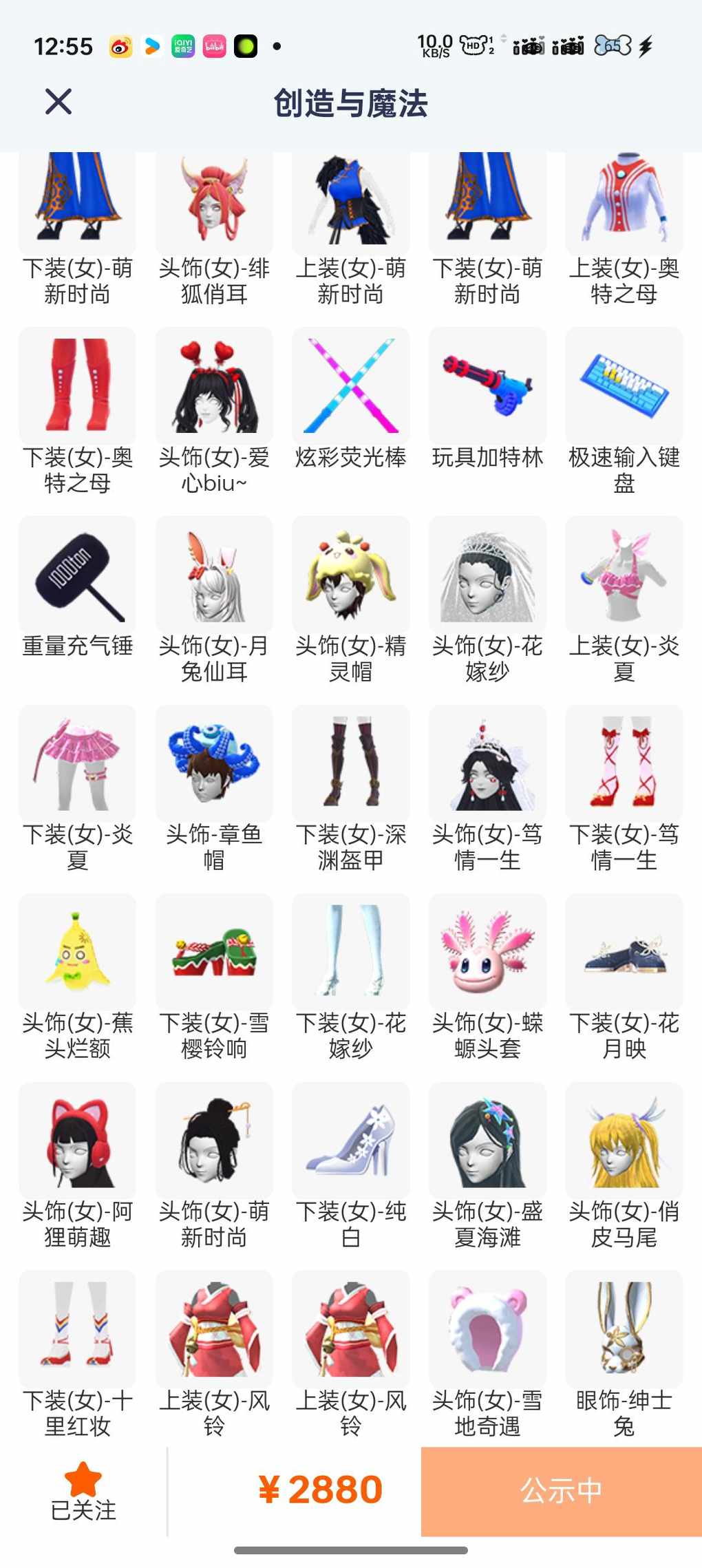Screen dimensions: 702x1568
Task: Close the 创造与魔法 page
Action: point(58,102)
